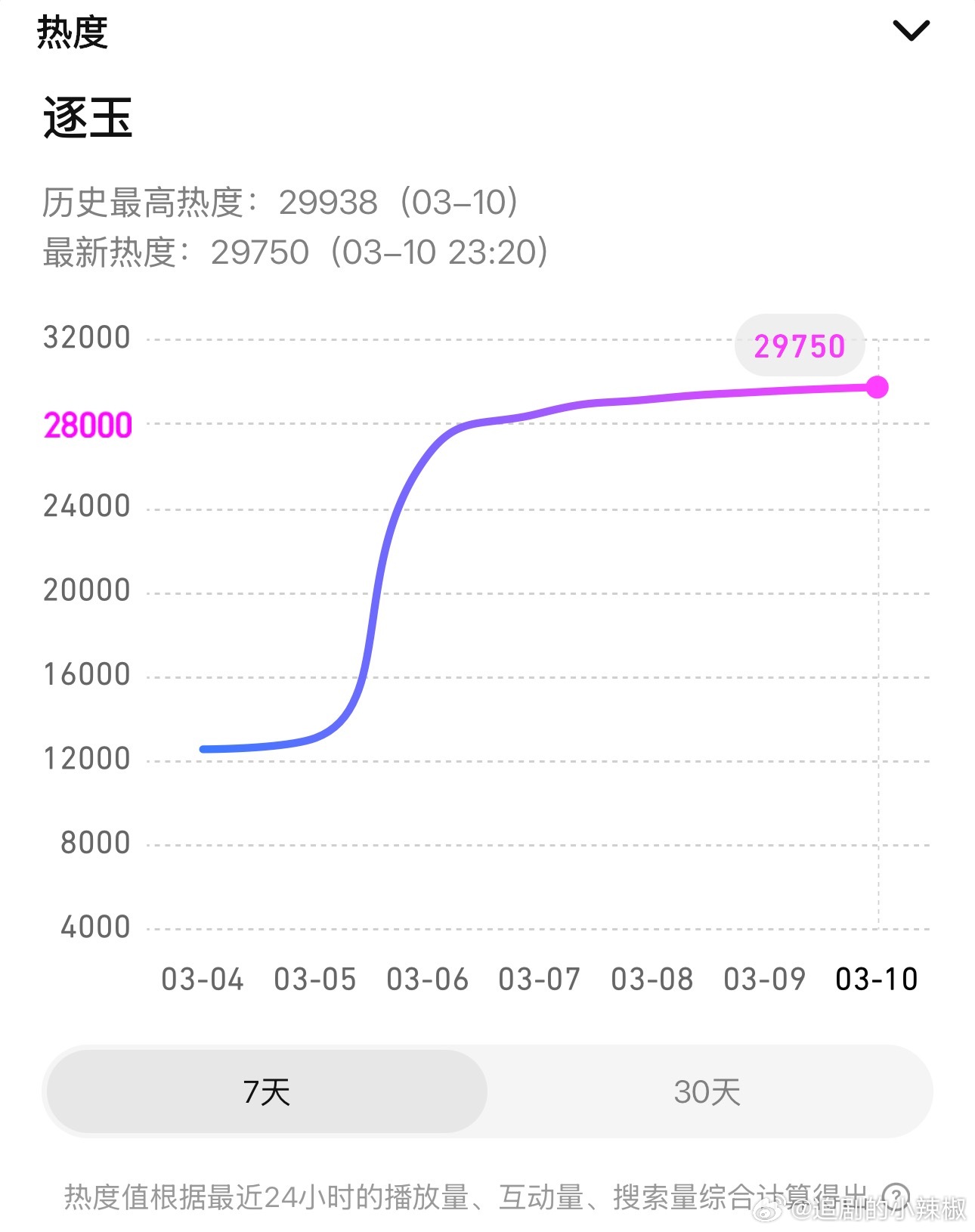Viewport: 975px width, 1232px height.
Task: Tap the 29750 value tooltip bubble
Action: tap(800, 345)
